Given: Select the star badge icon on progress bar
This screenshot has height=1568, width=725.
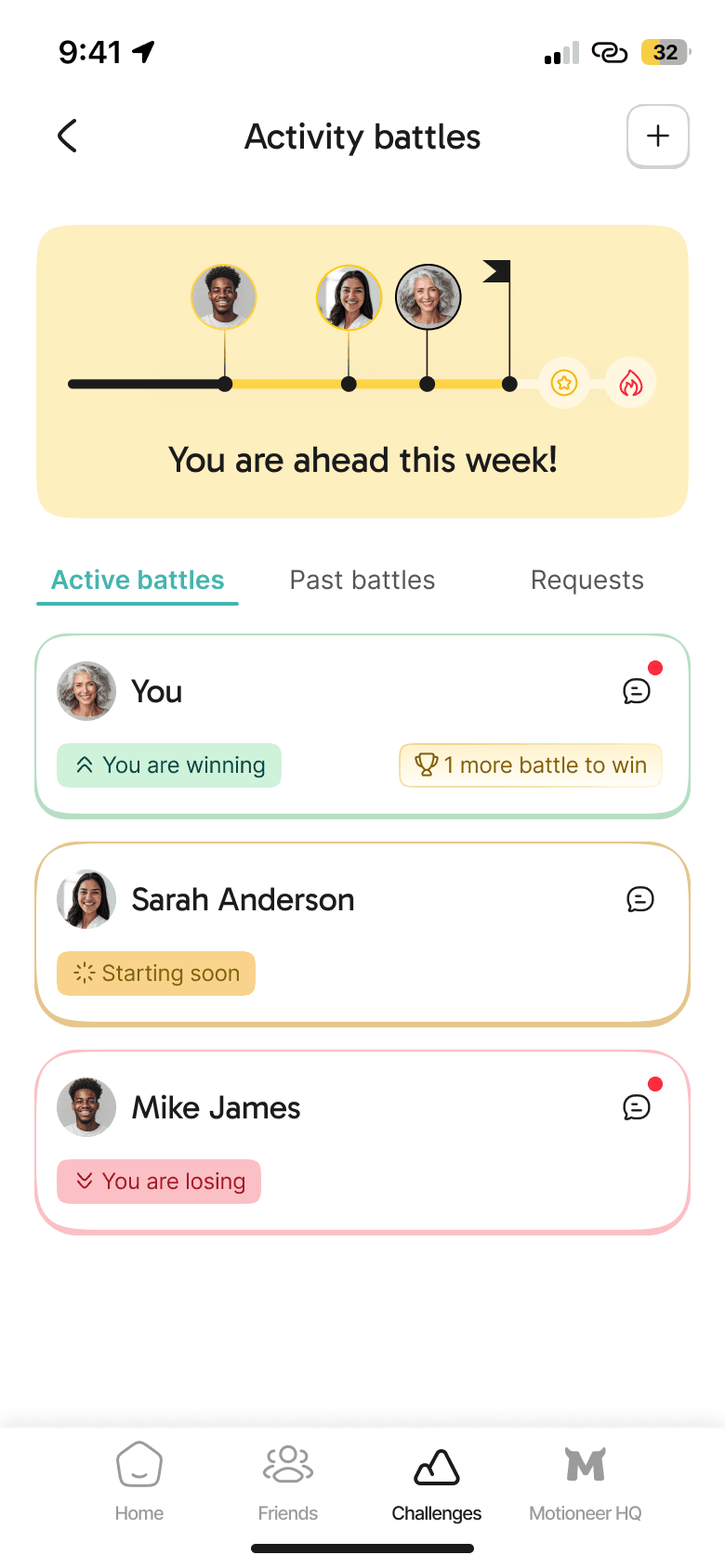Looking at the screenshot, I should 564,383.
